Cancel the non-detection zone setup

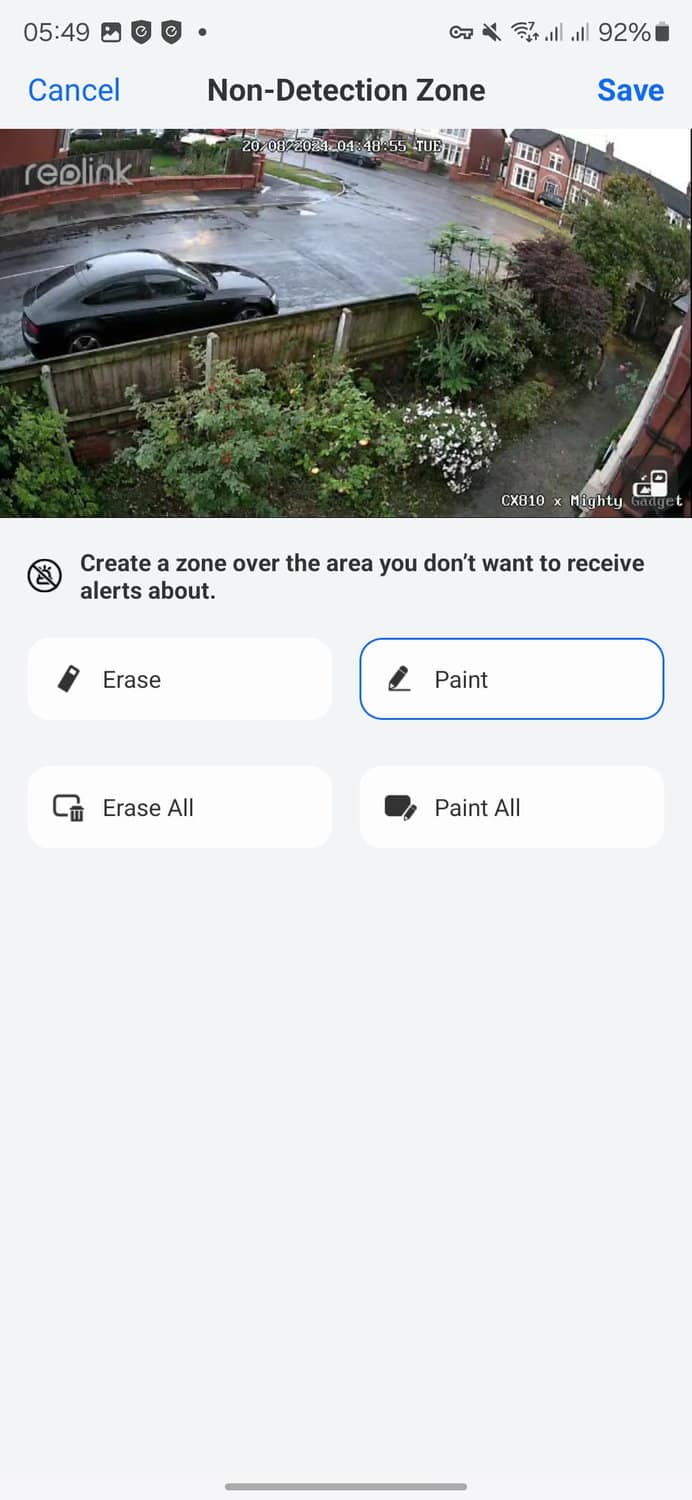pyautogui.click(x=73, y=90)
